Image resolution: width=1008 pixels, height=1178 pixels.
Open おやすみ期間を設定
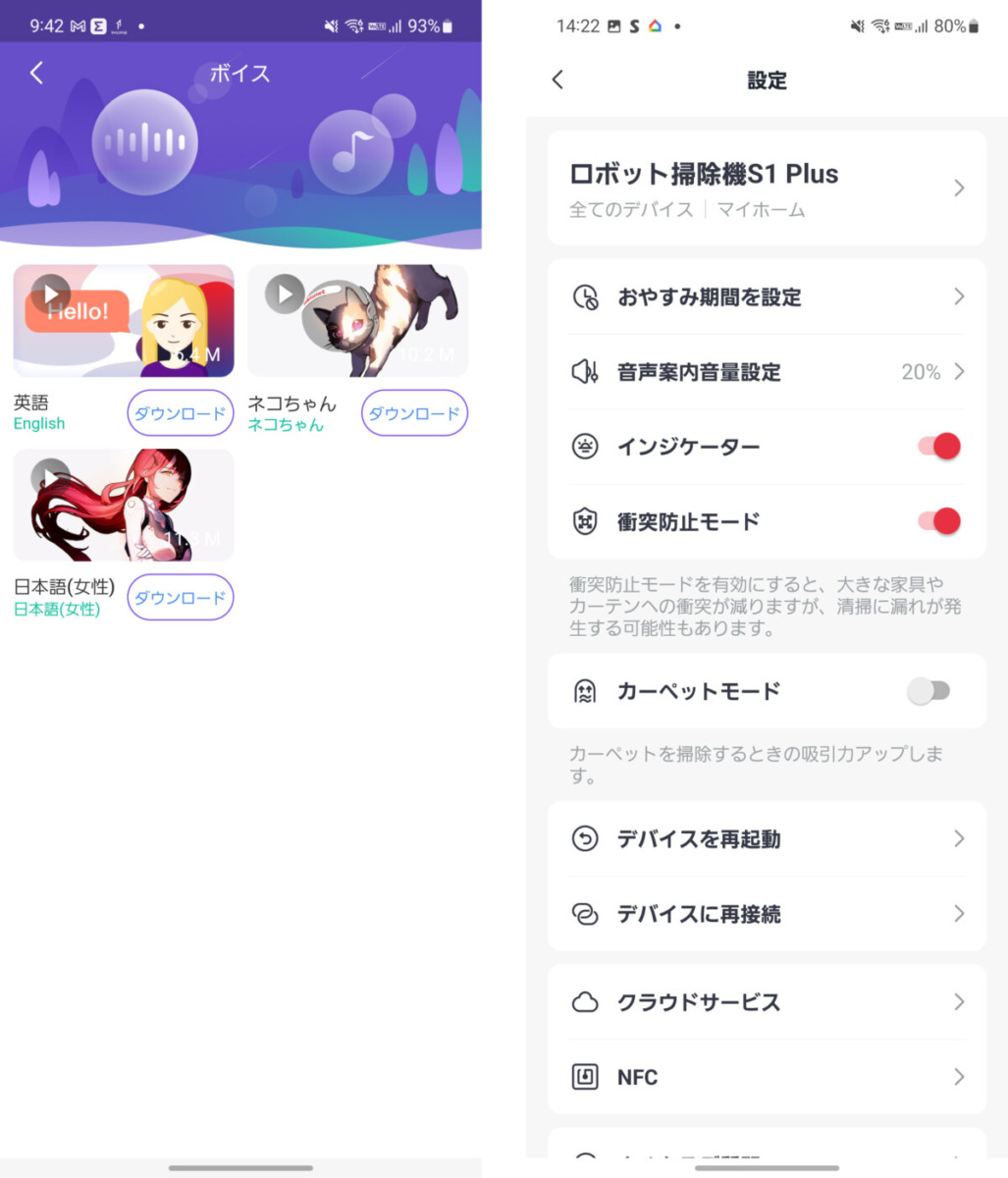(766, 296)
